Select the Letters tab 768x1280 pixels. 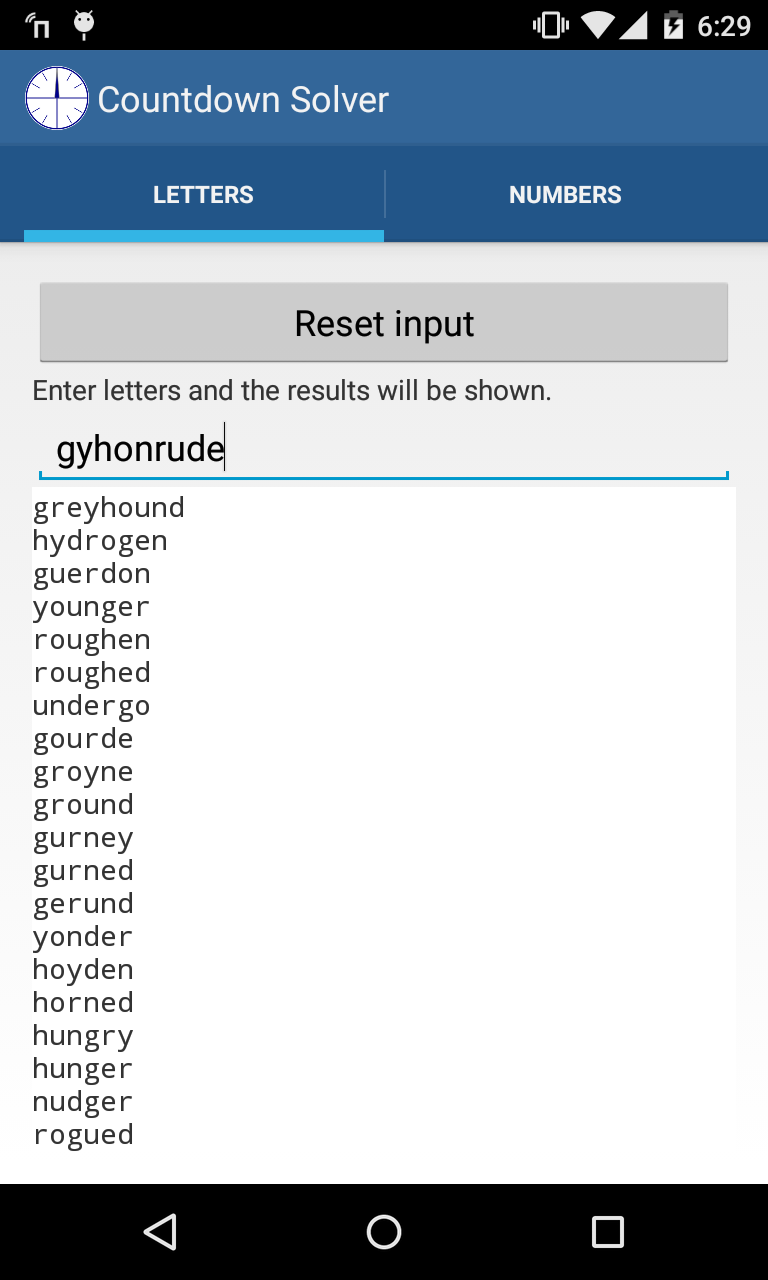(x=203, y=195)
